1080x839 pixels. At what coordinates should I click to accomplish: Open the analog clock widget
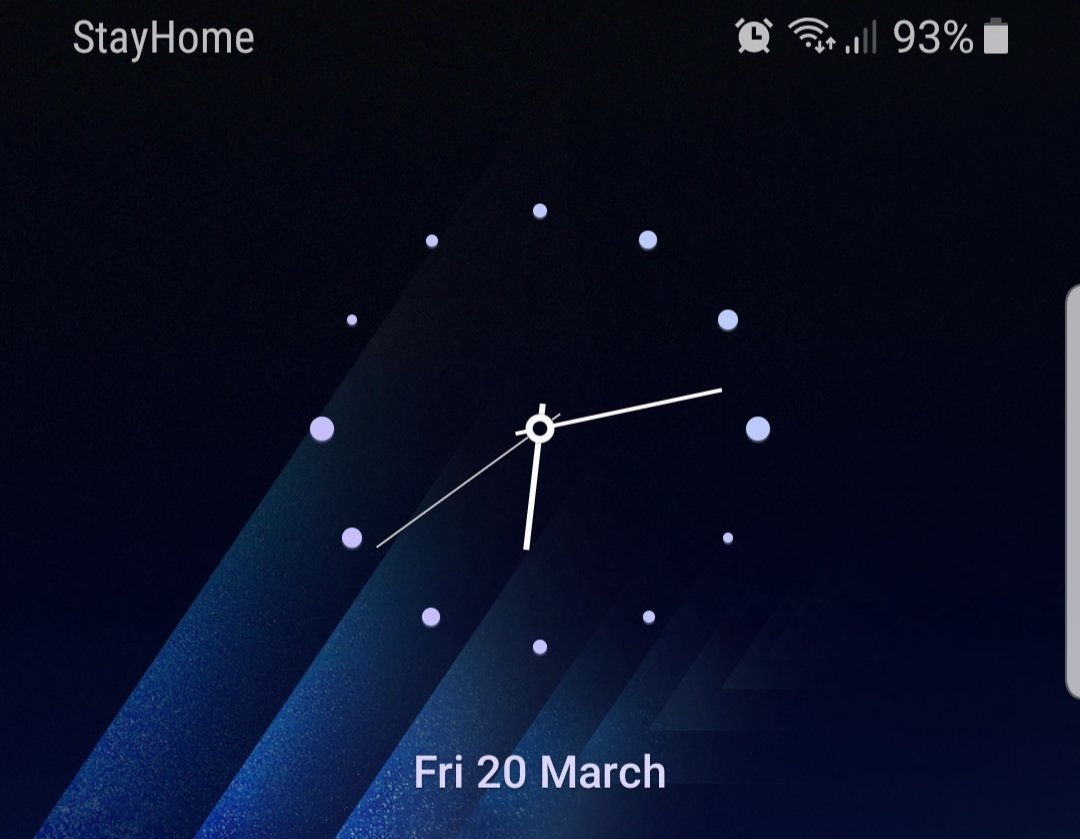tap(540, 429)
